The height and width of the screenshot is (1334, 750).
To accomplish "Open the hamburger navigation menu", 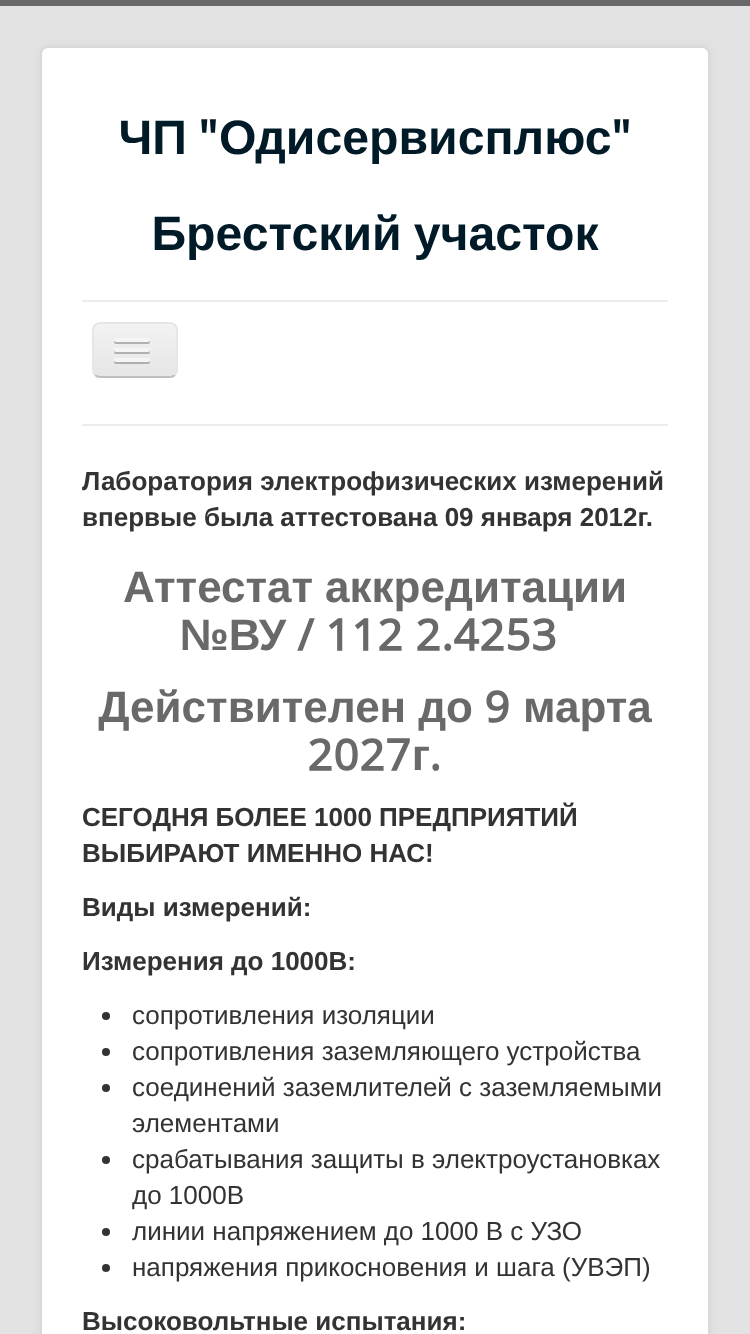I will pos(135,350).
